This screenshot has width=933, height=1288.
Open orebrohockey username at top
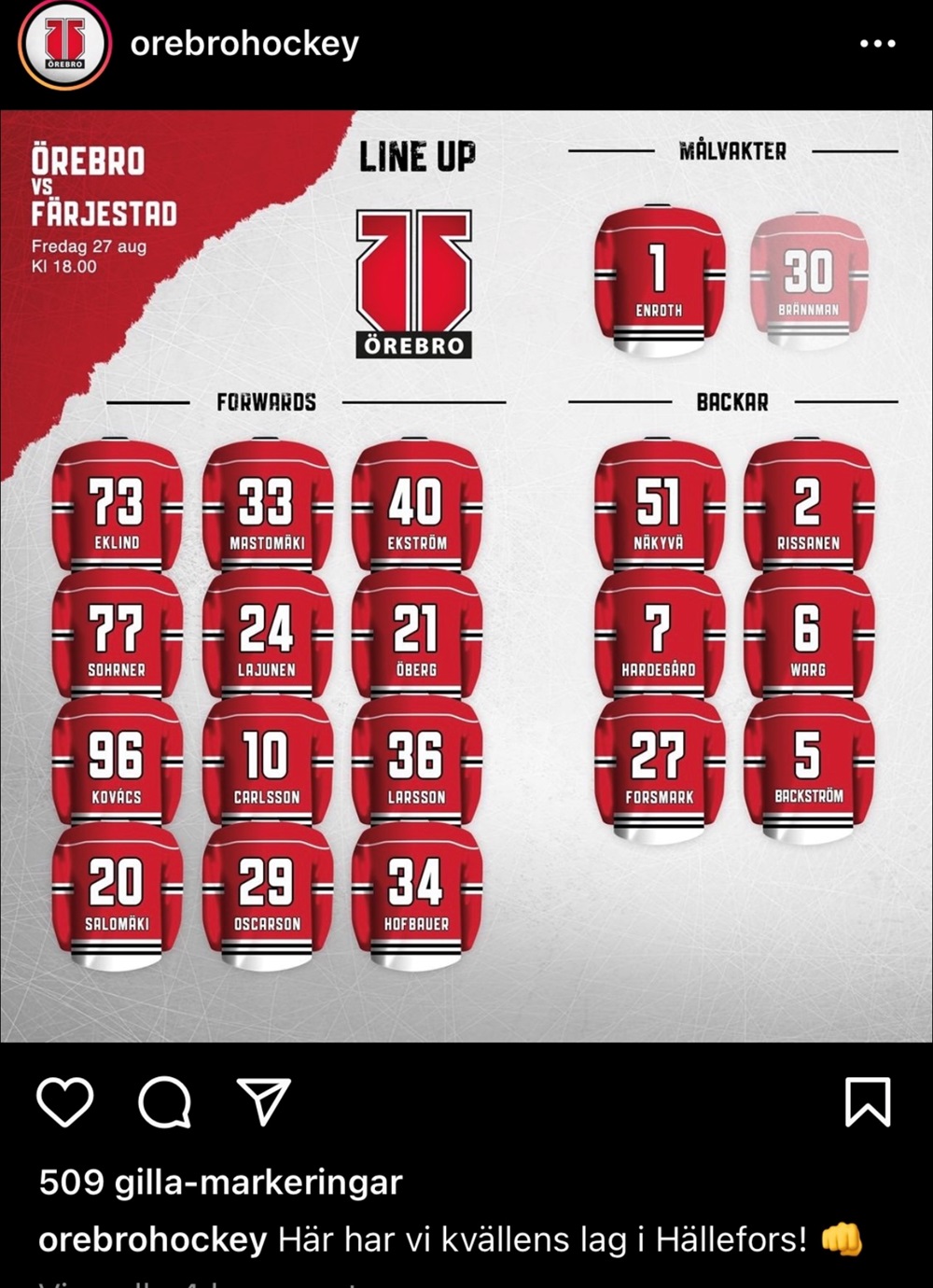244,44
